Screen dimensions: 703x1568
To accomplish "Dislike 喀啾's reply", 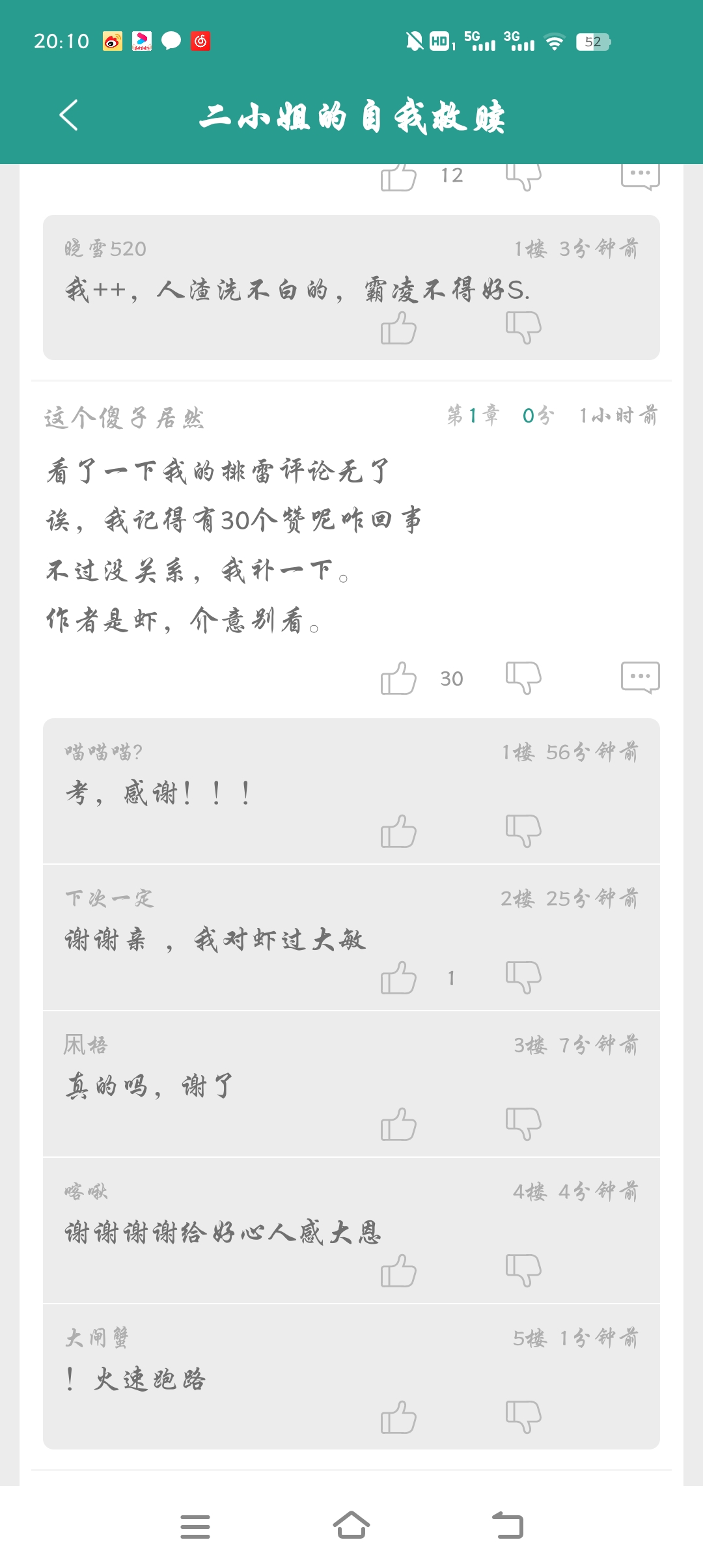I will coord(523,1271).
